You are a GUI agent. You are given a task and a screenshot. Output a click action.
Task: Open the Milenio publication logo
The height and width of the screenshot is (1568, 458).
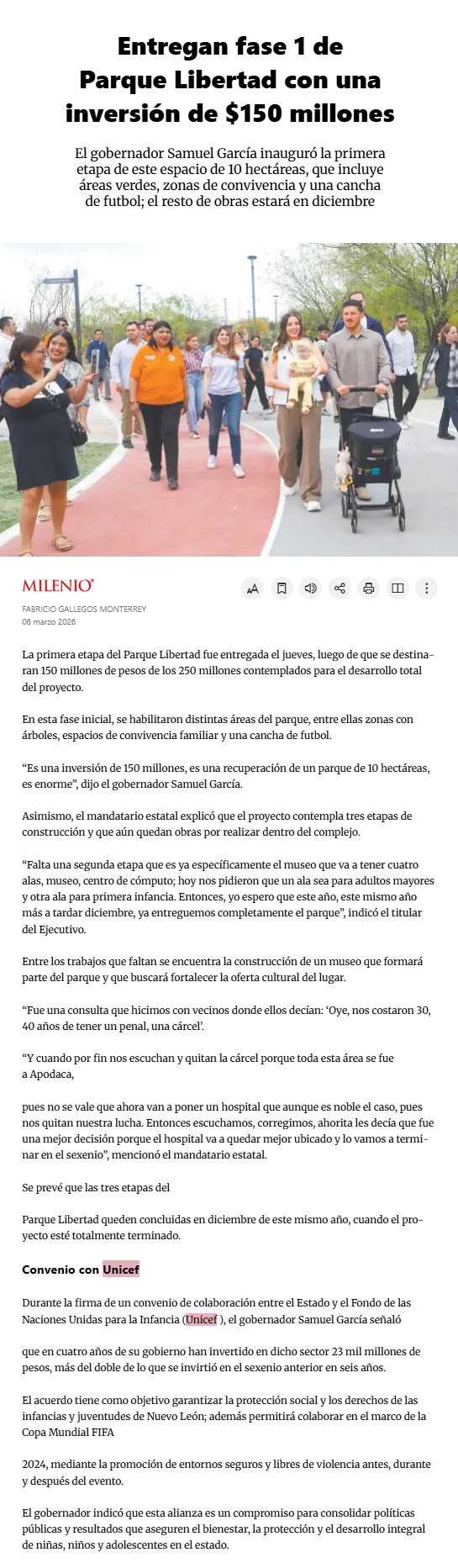coord(58,586)
